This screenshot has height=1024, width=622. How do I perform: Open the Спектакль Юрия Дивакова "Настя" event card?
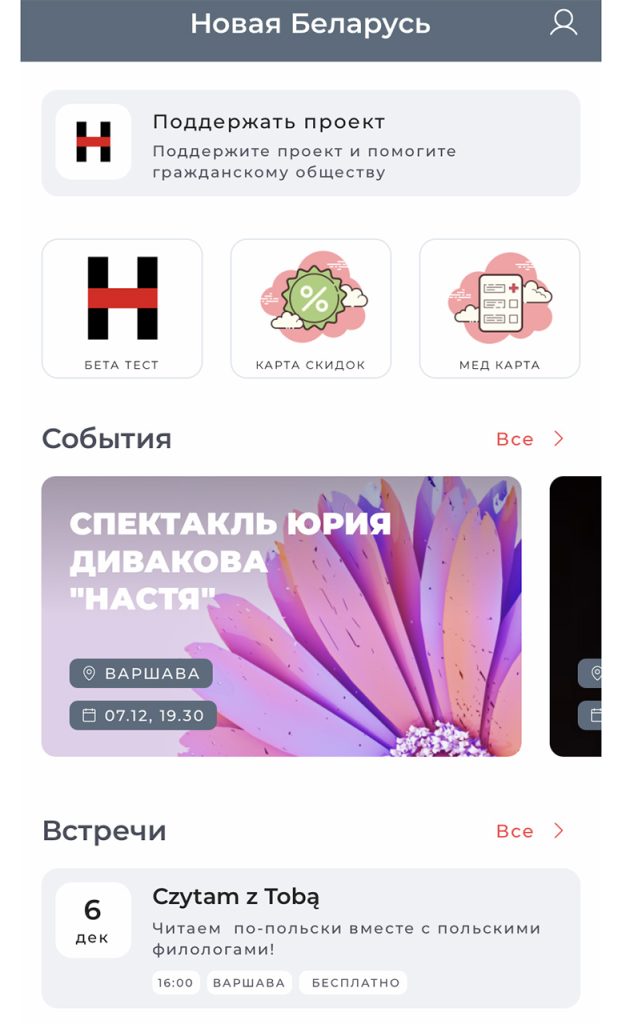(281, 616)
